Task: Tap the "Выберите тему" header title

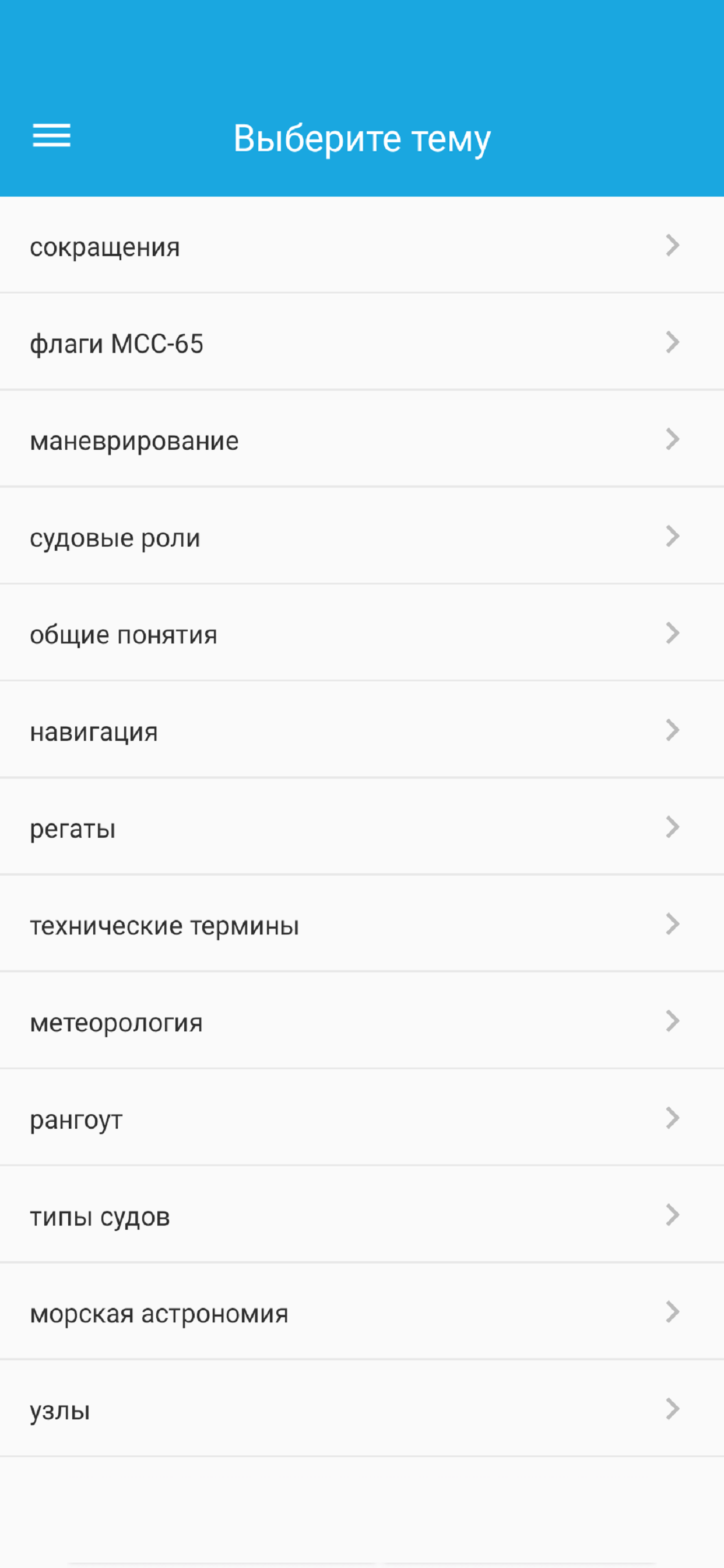Action: [x=361, y=137]
